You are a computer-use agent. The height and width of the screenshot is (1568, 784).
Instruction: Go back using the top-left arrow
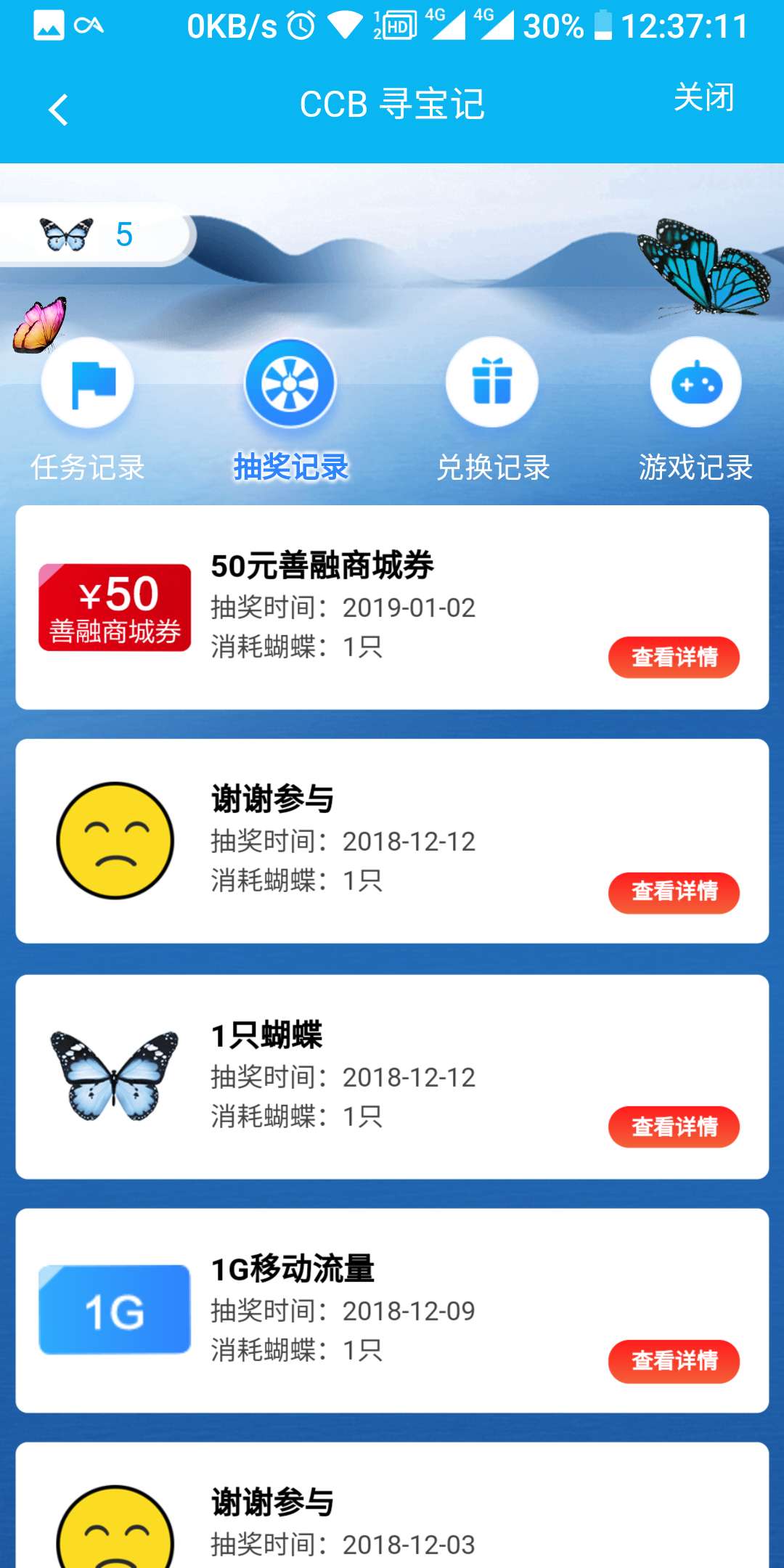click(x=58, y=110)
